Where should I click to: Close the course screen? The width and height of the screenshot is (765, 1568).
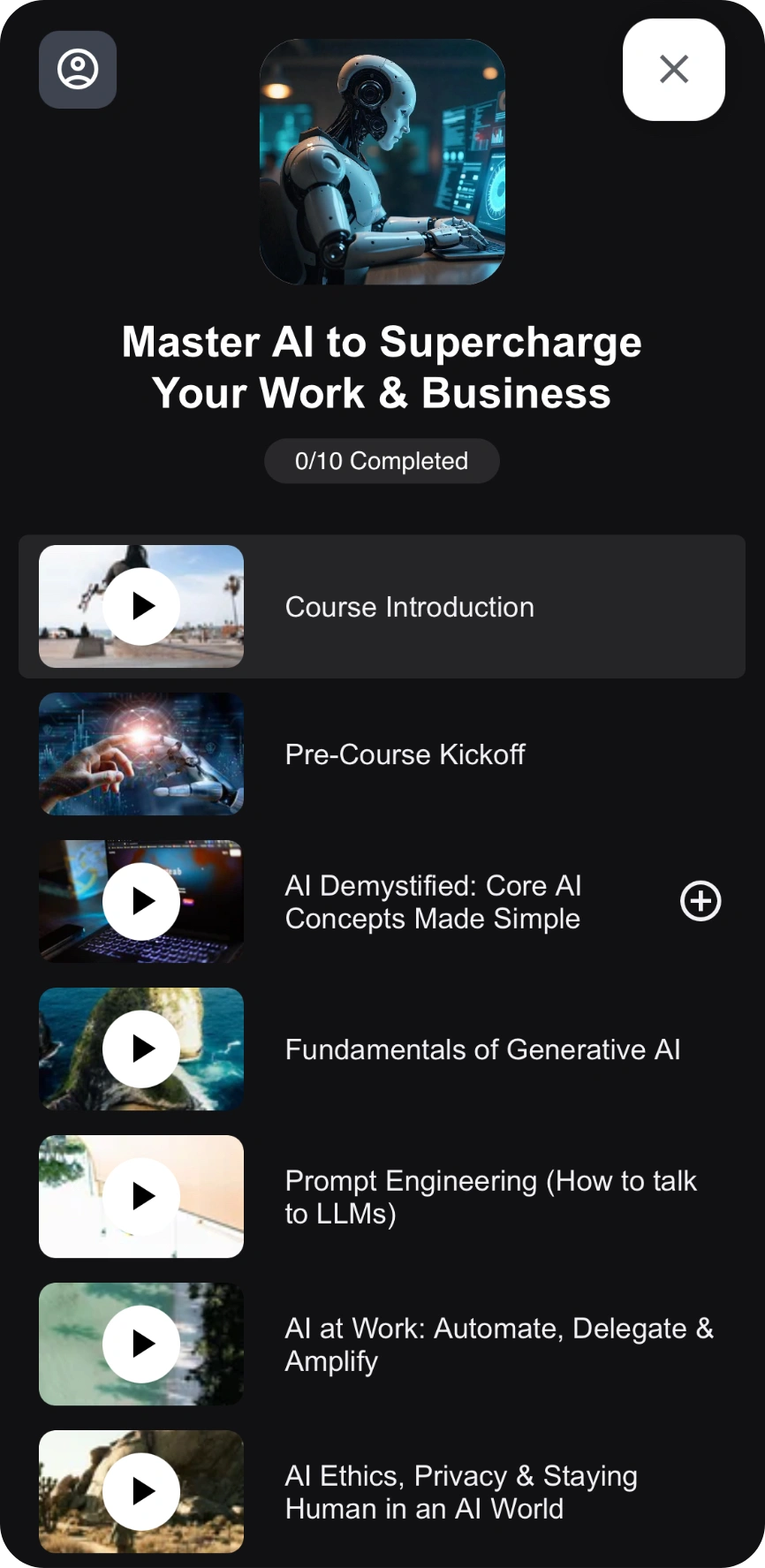tap(674, 69)
